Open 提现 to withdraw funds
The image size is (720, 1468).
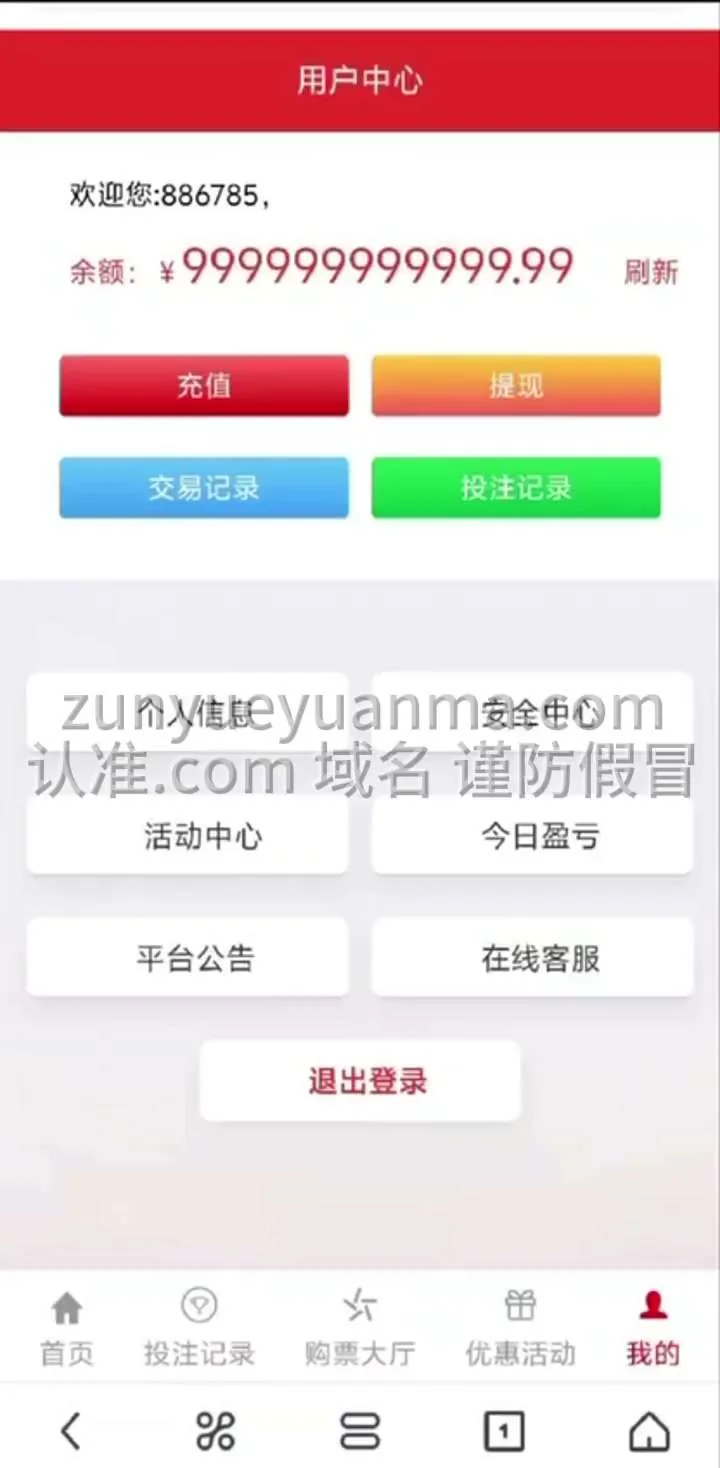tap(516, 385)
